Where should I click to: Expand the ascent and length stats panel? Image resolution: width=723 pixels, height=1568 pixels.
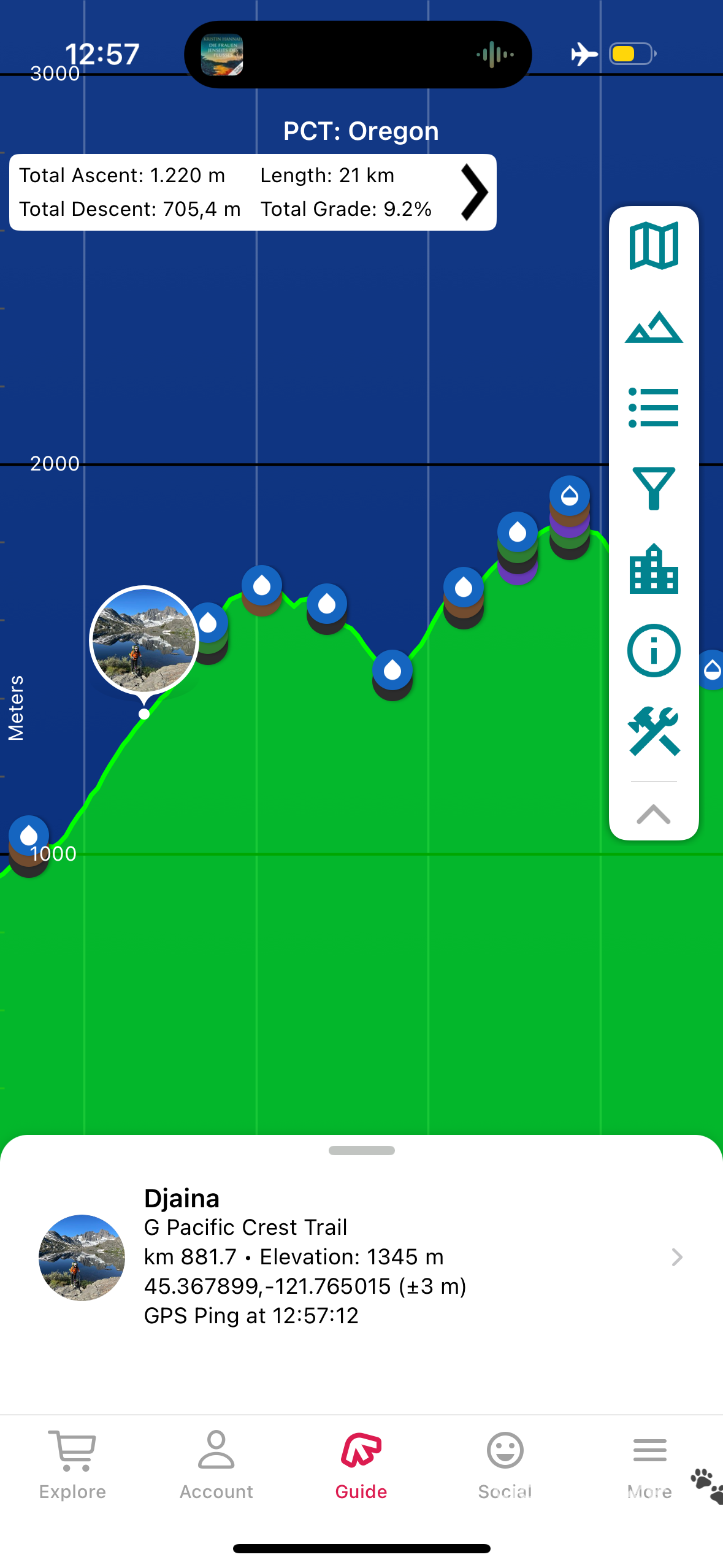(474, 192)
